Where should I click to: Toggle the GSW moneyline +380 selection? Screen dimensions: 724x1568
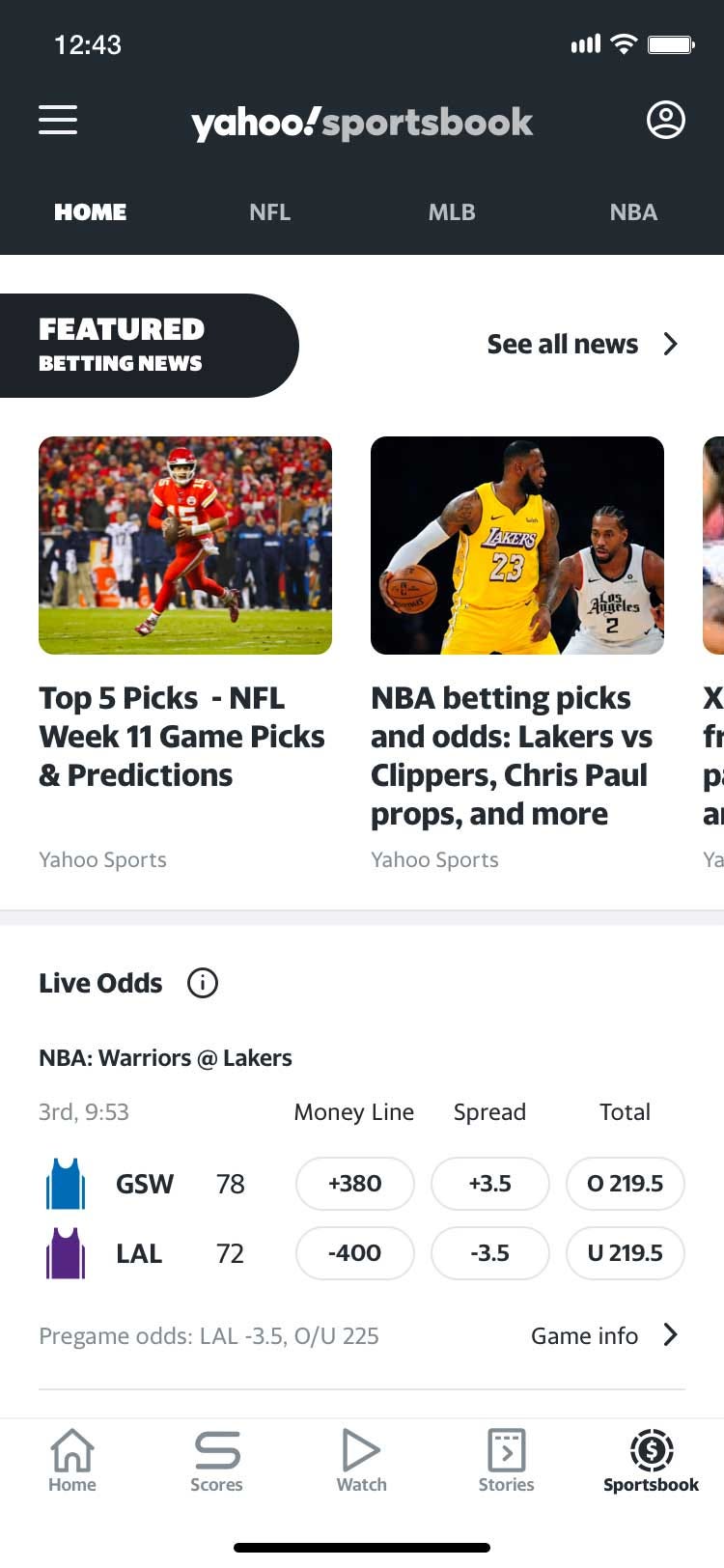354,1184
